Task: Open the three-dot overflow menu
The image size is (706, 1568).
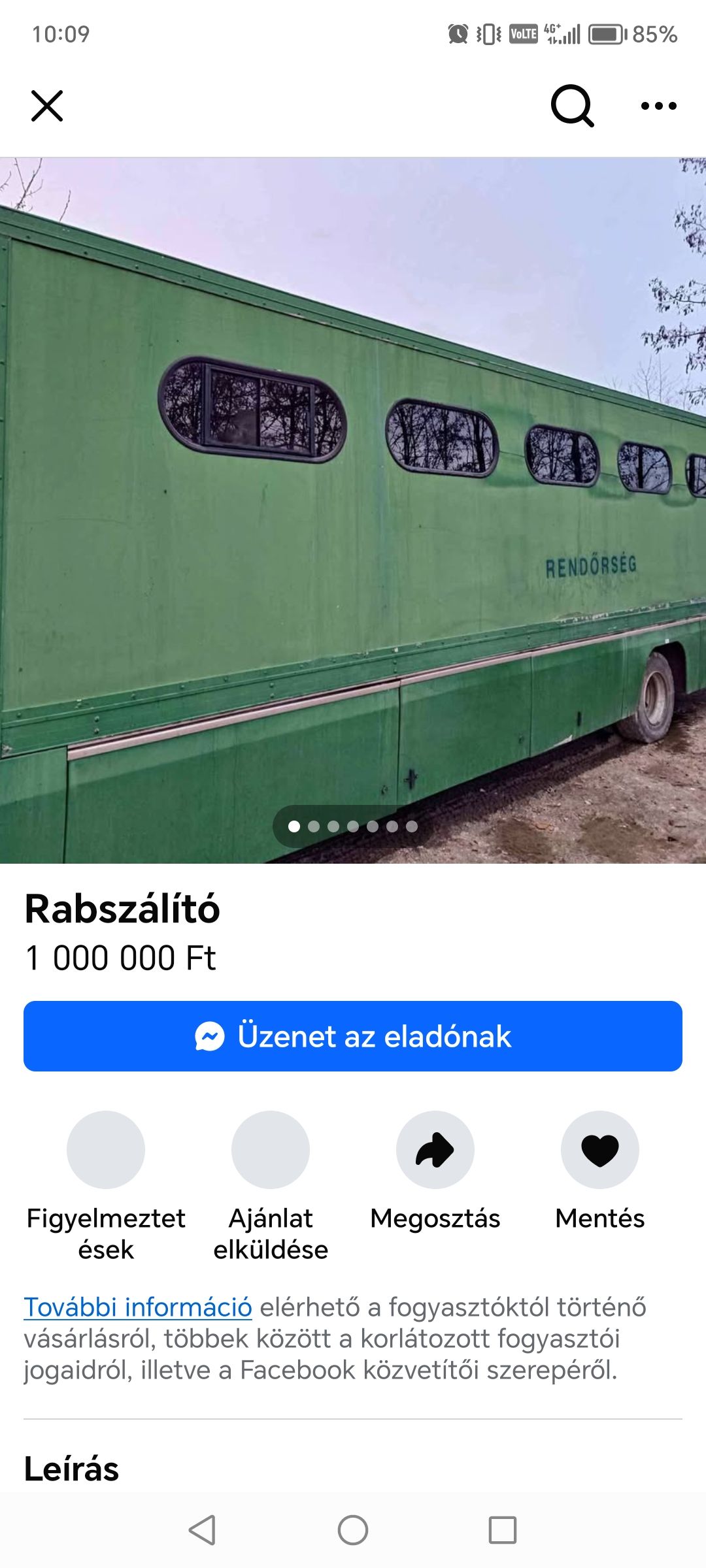Action: coord(658,106)
